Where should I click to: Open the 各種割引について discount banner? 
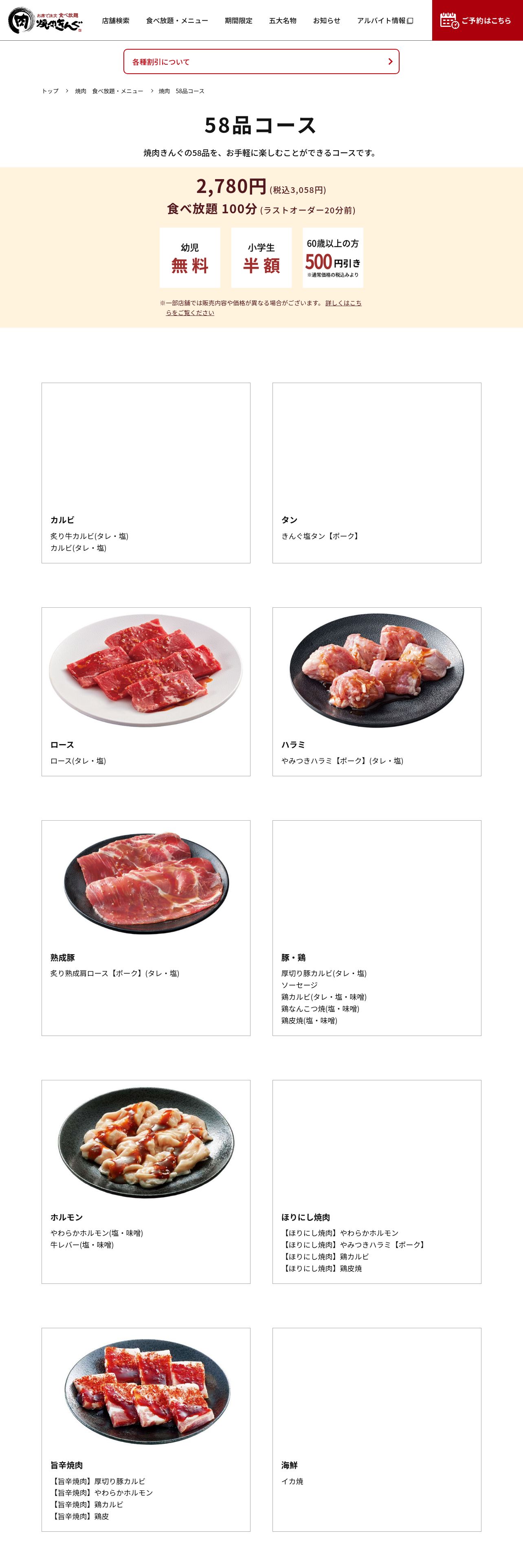(261, 61)
